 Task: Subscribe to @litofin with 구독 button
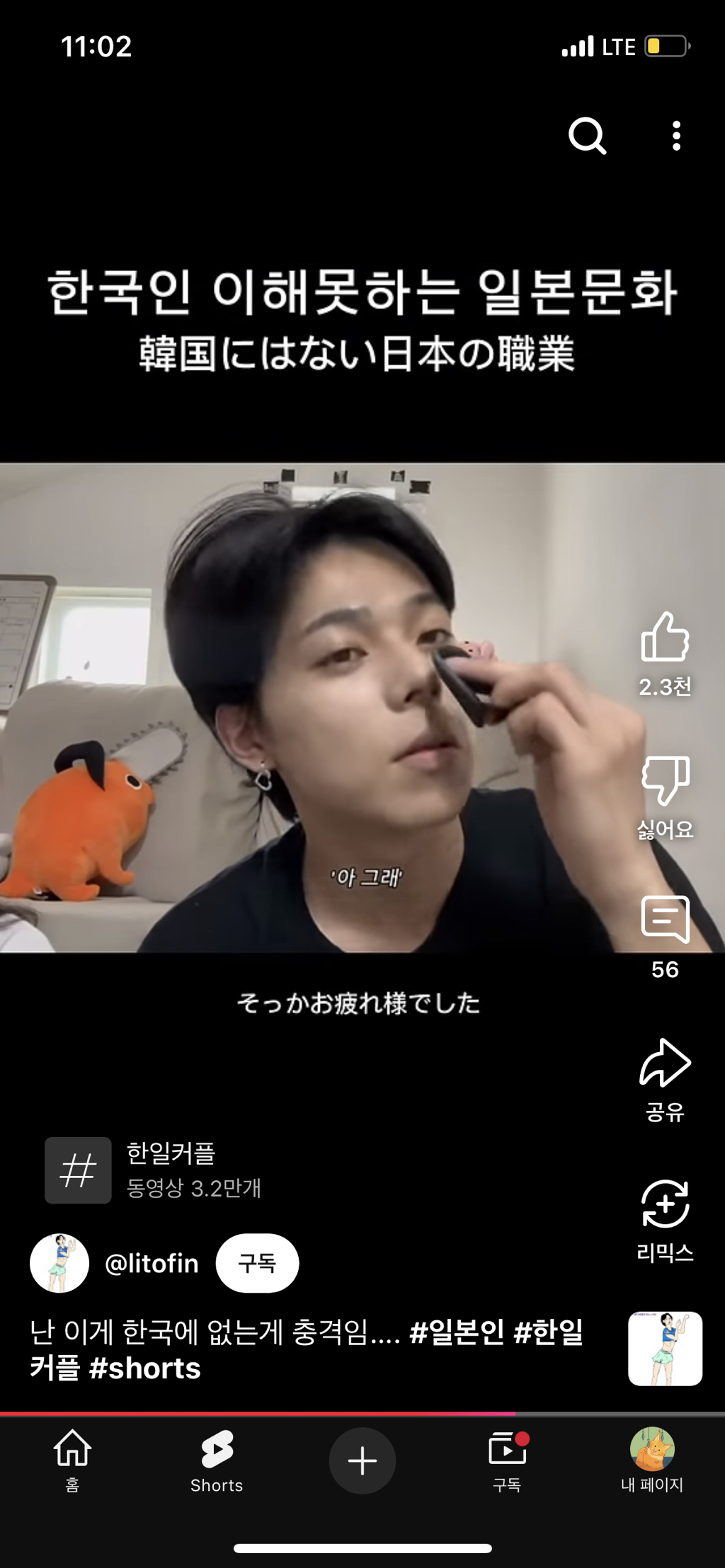tap(257, 1263)
